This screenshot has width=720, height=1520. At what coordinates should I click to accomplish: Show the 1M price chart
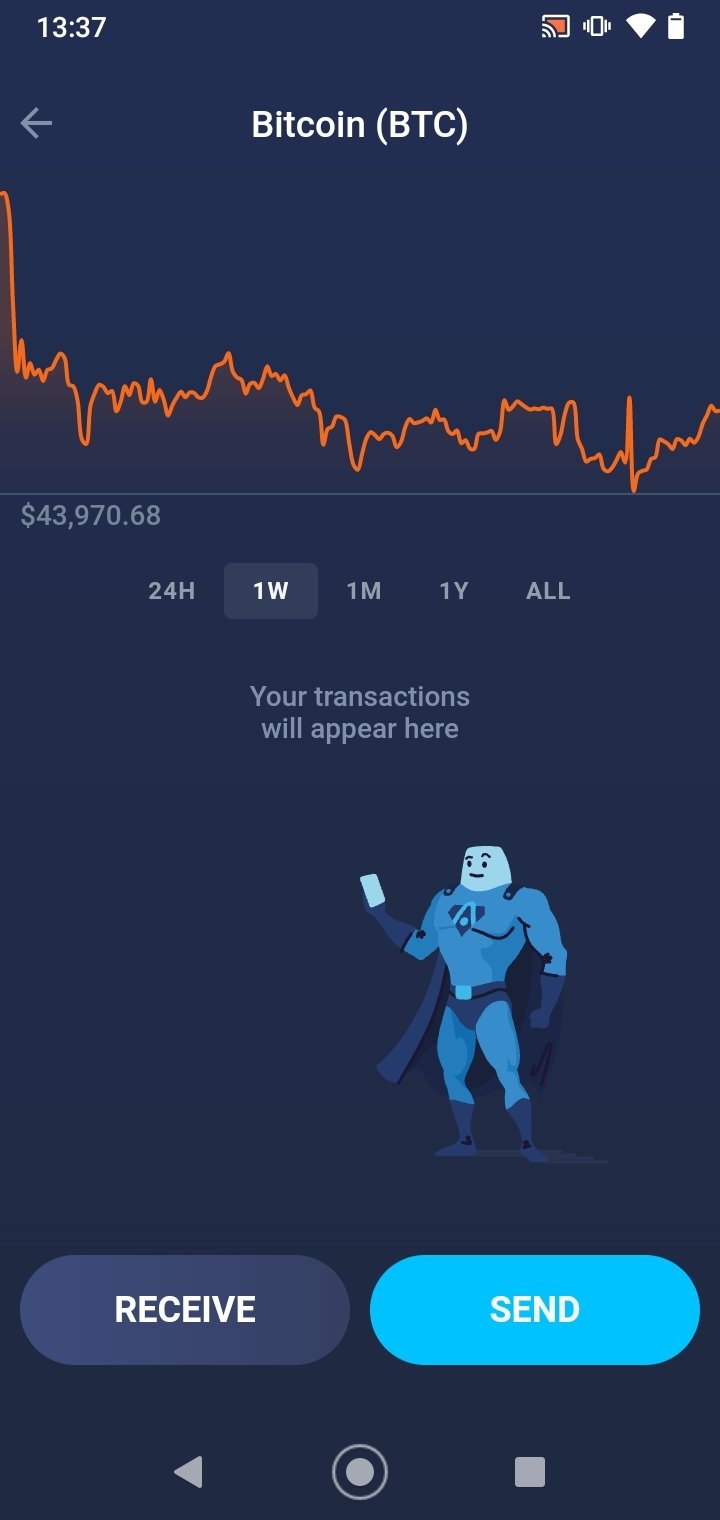[x=363, y=591]
